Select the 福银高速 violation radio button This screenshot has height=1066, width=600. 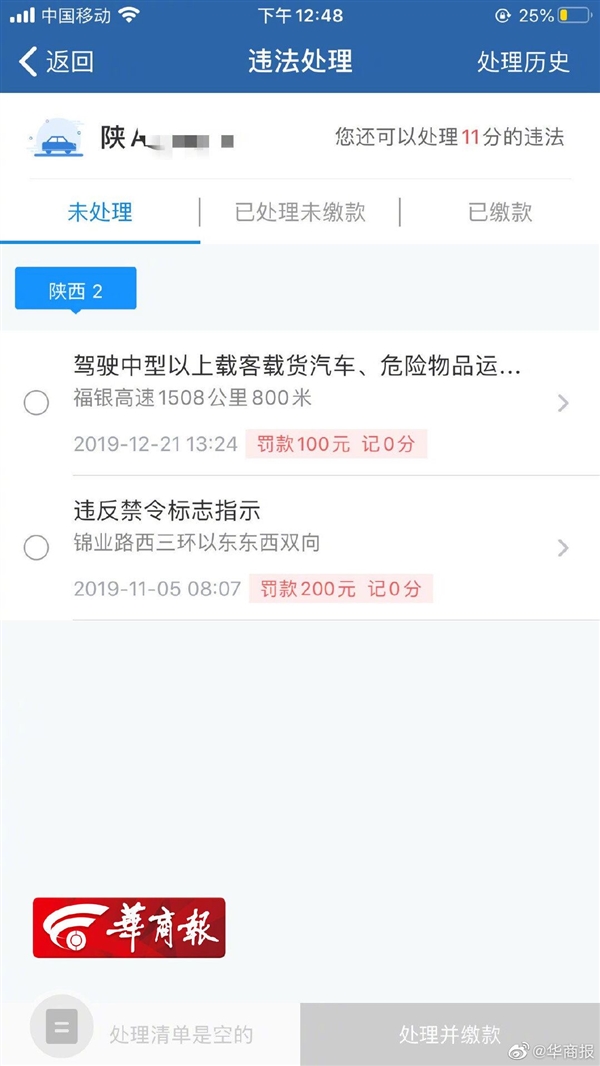click(x=36, y=403)
